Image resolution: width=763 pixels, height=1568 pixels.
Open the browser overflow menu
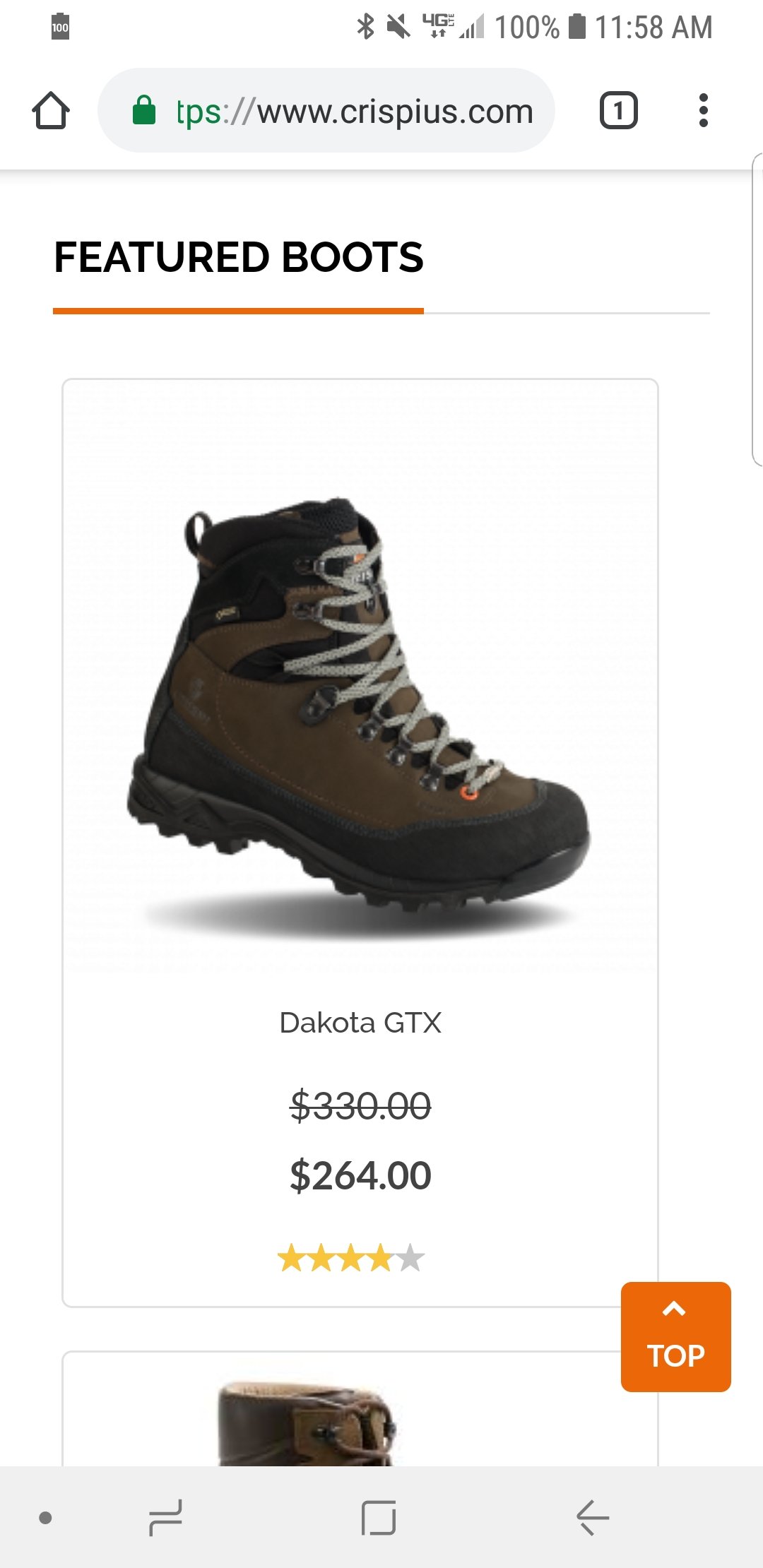tap(703, 111)
